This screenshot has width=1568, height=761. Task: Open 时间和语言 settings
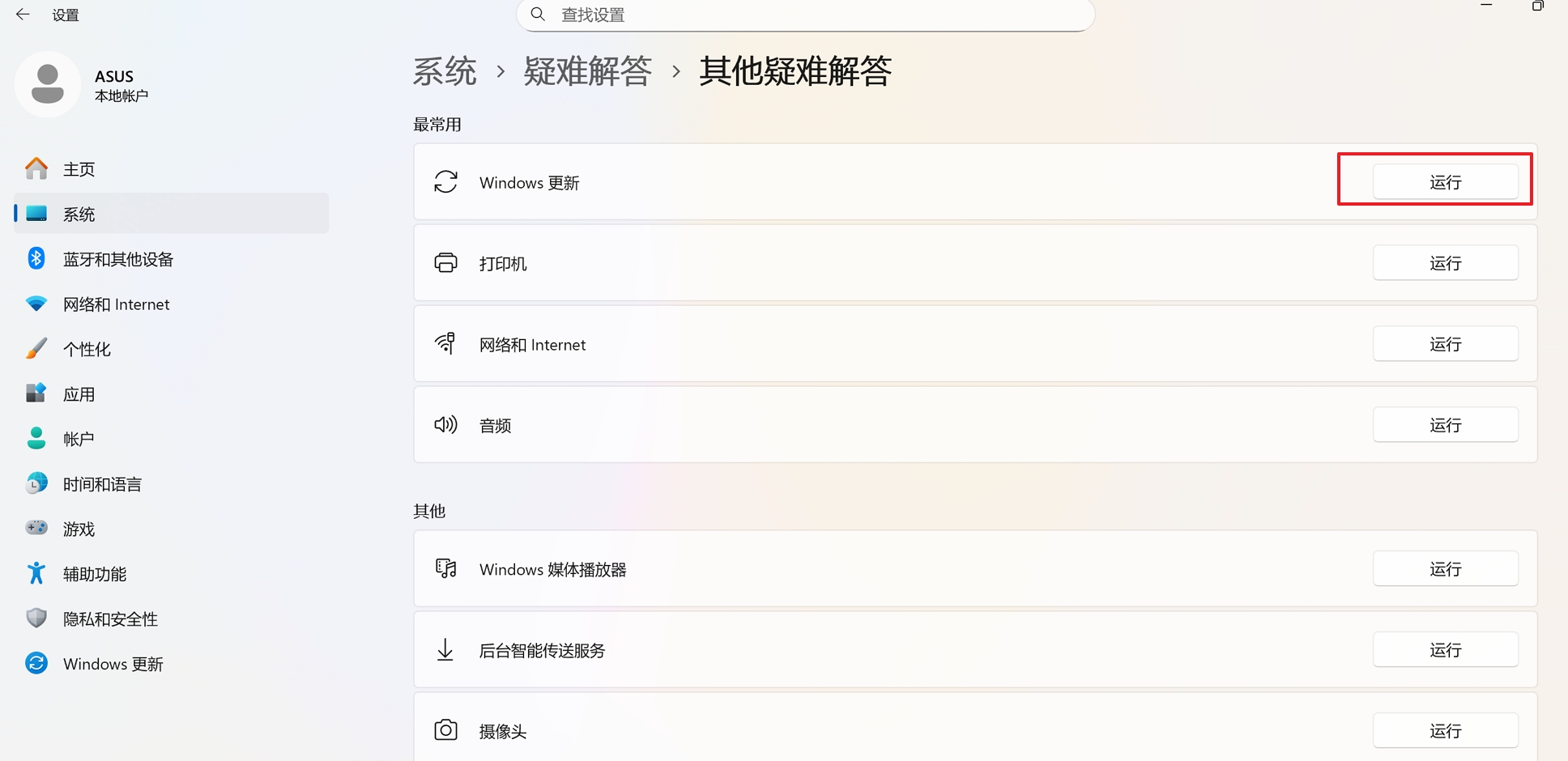click(102, 484)
